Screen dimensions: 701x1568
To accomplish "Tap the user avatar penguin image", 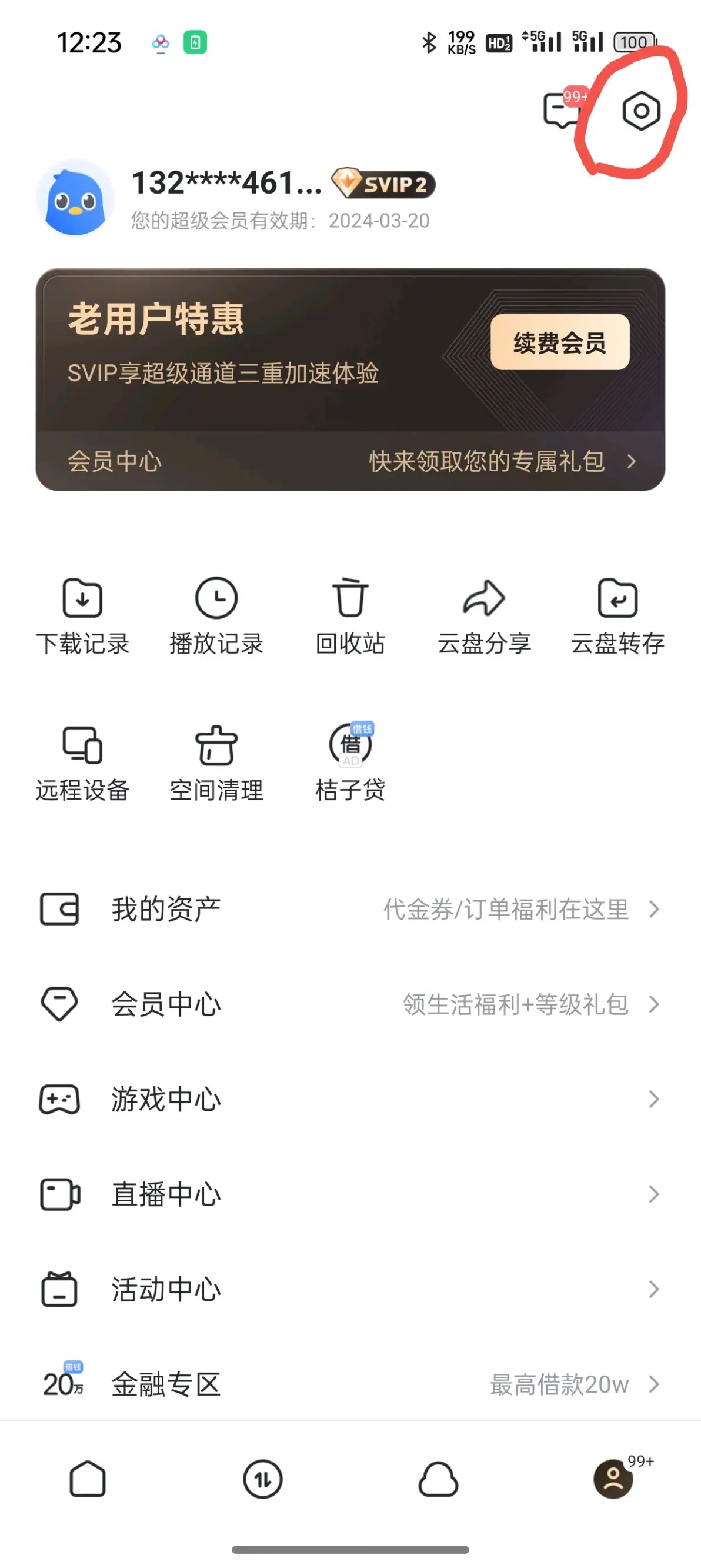I will click(75, 198).
